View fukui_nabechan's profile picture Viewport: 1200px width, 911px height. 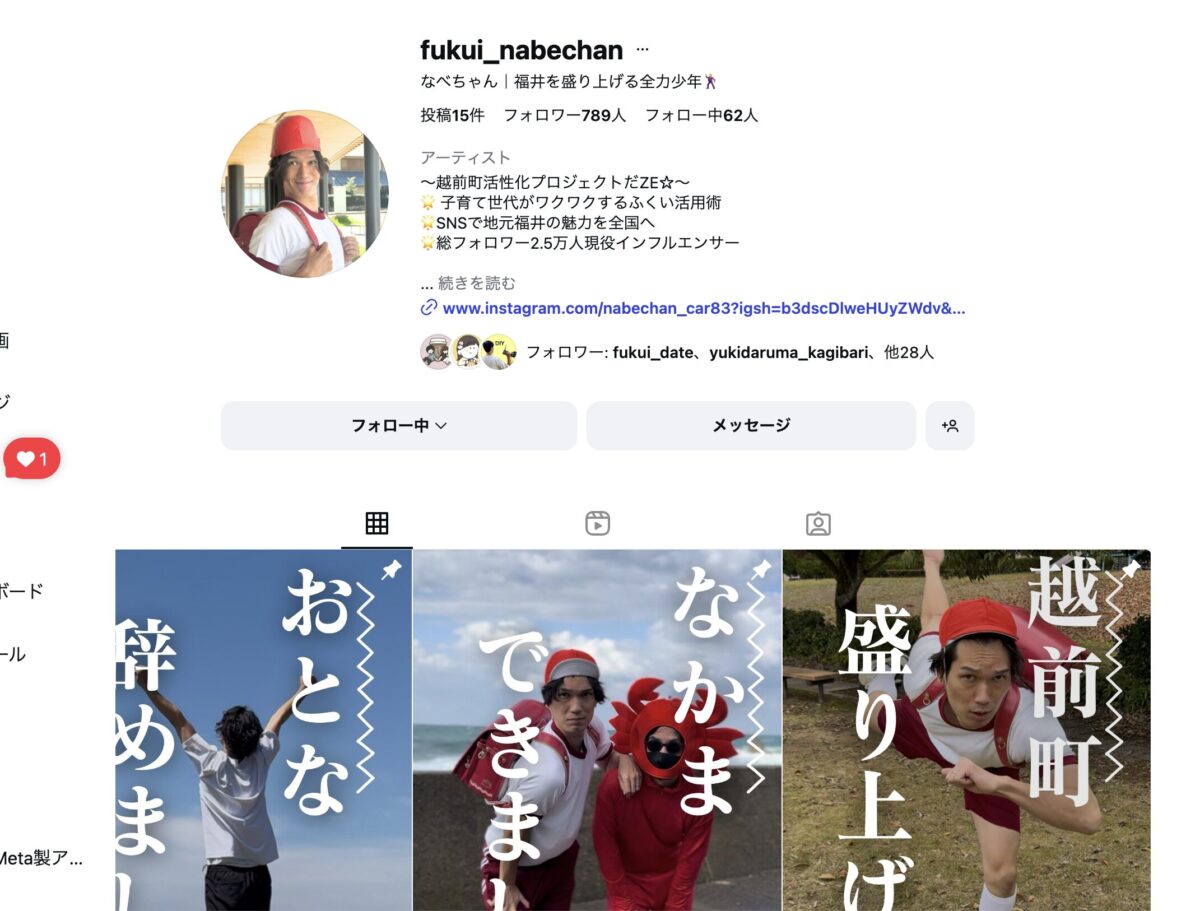(x=305, y=193)
